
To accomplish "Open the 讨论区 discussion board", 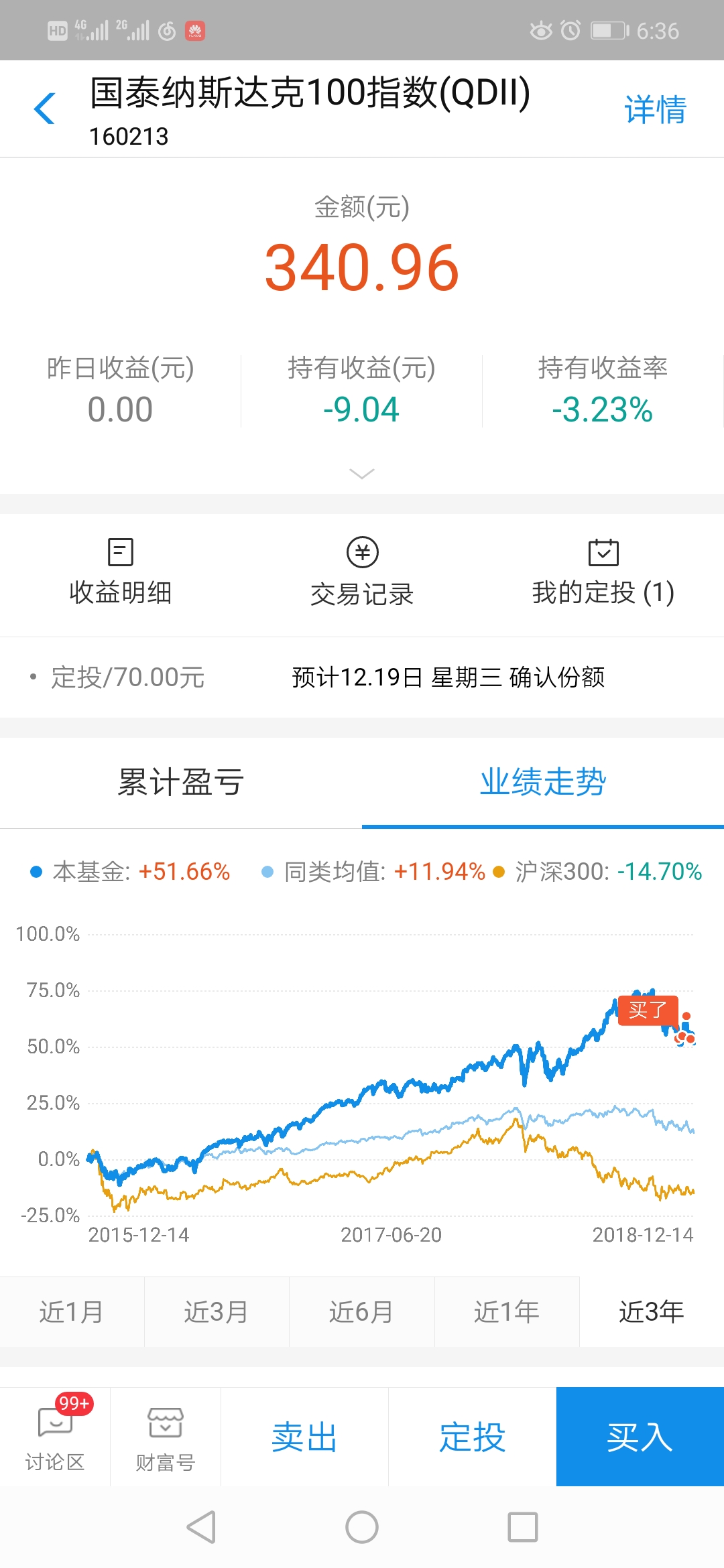I will coord(55,1437).
